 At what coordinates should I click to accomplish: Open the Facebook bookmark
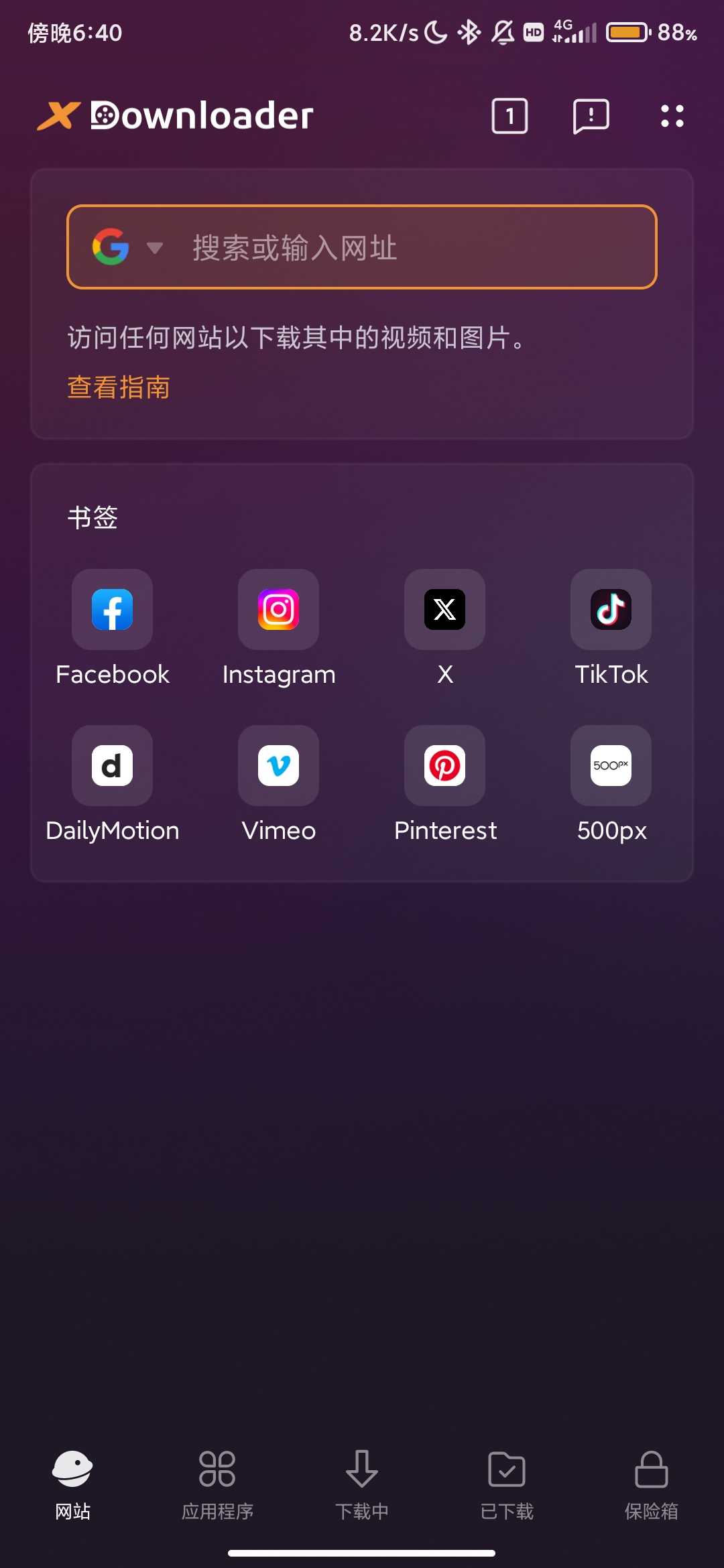pos(112,610)
